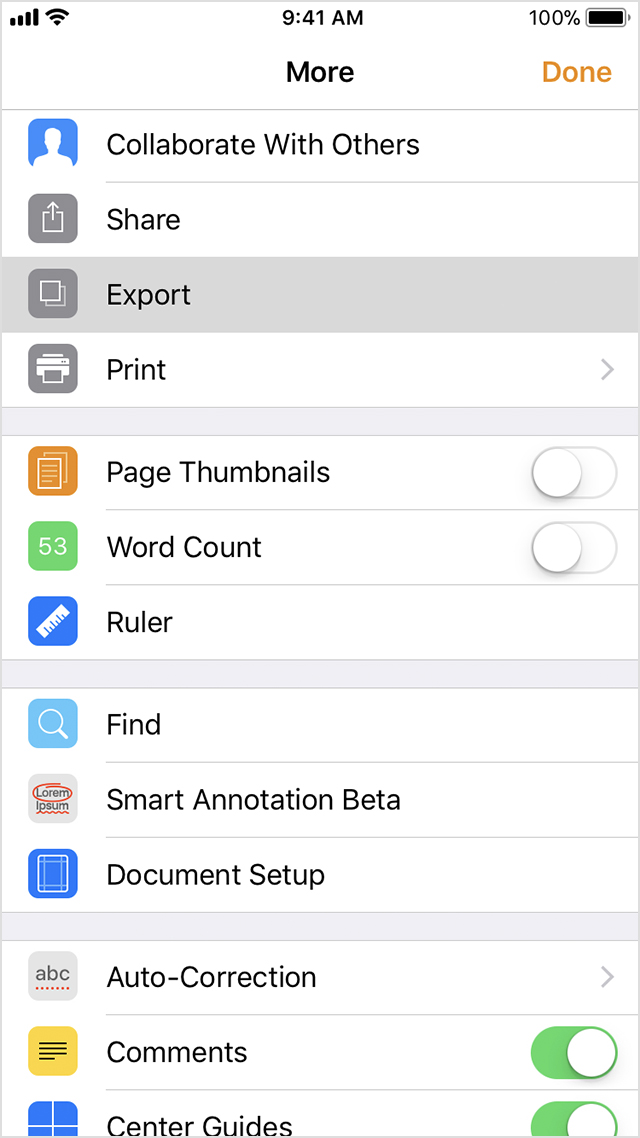Open Find to search the document
This screenshot has width=640, height=1138.
click(320, 724)
